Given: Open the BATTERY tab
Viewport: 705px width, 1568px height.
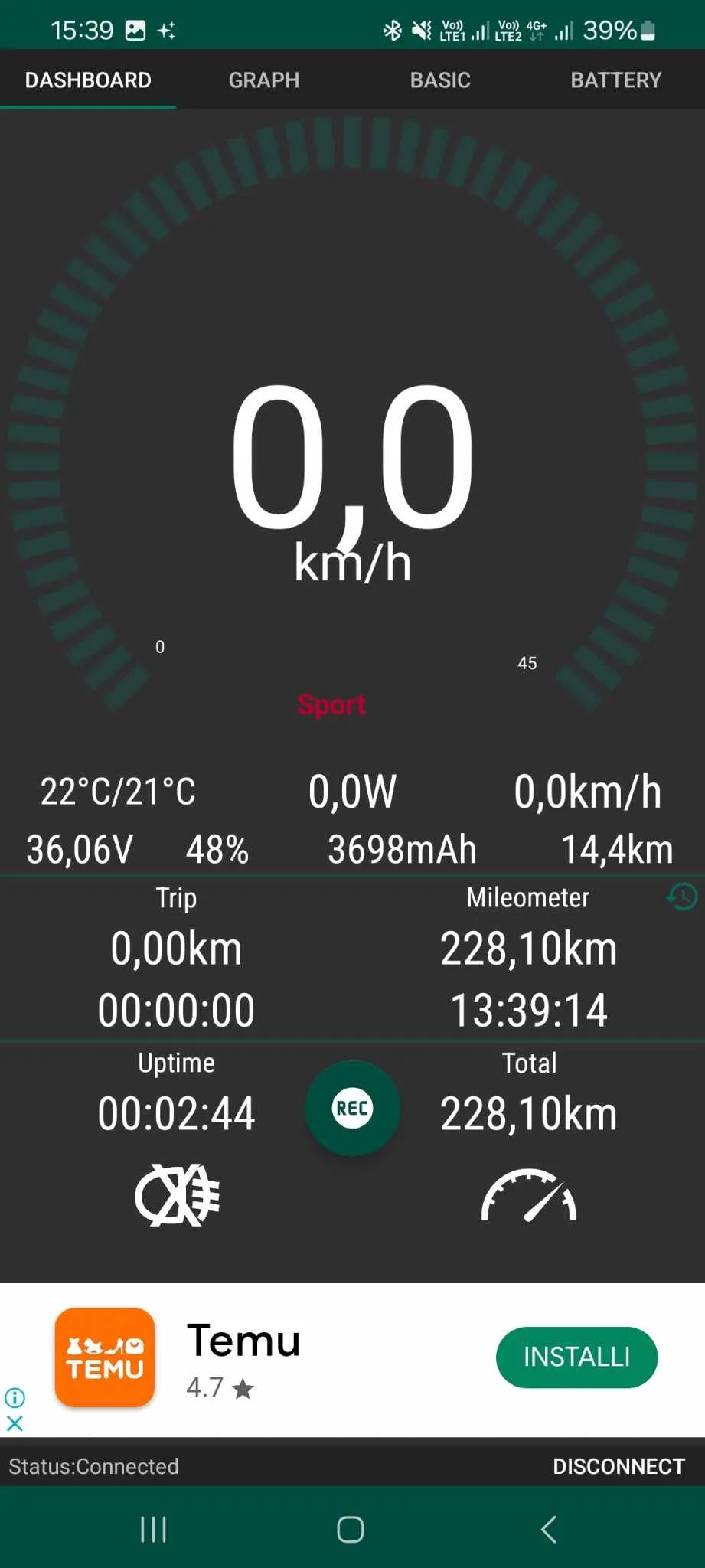Looking at the screenshot, I should 616,80.
